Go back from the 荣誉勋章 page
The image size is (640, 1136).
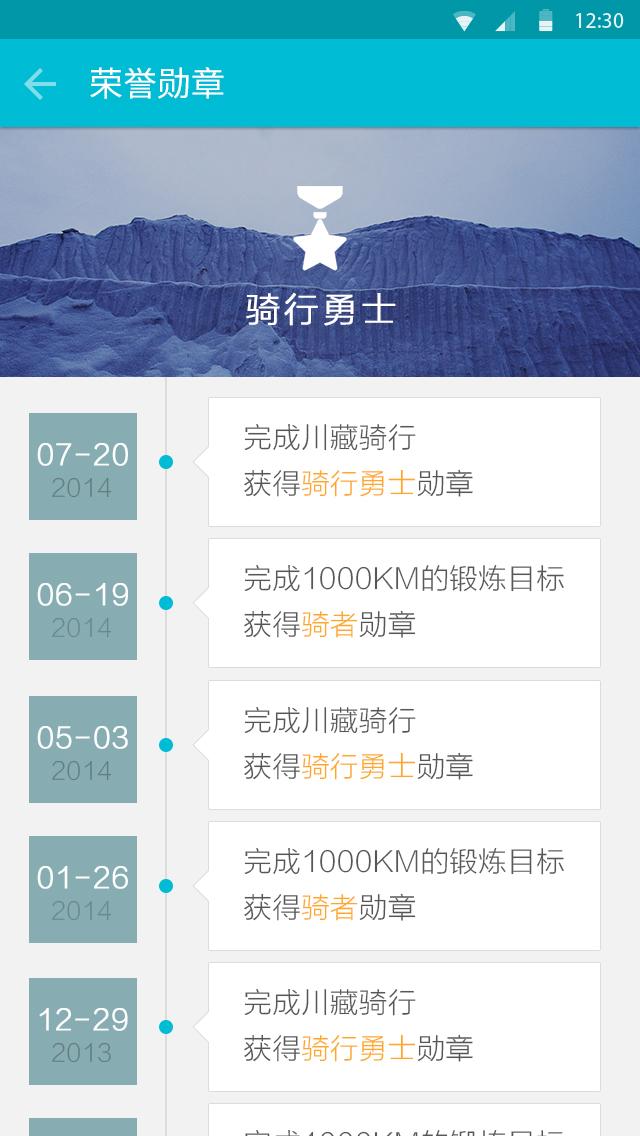coord(40,84)
